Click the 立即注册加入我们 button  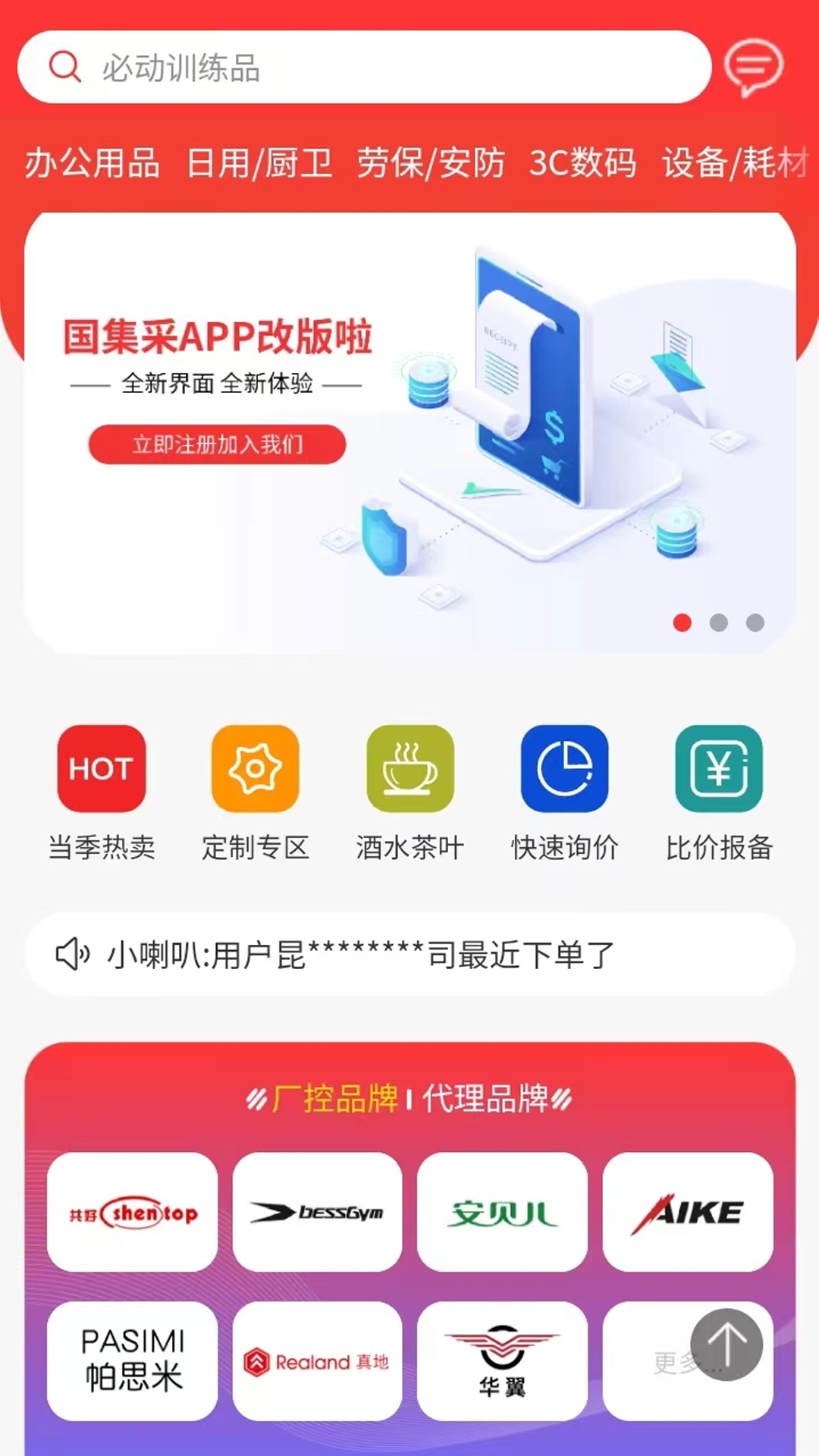pos(216,444)
